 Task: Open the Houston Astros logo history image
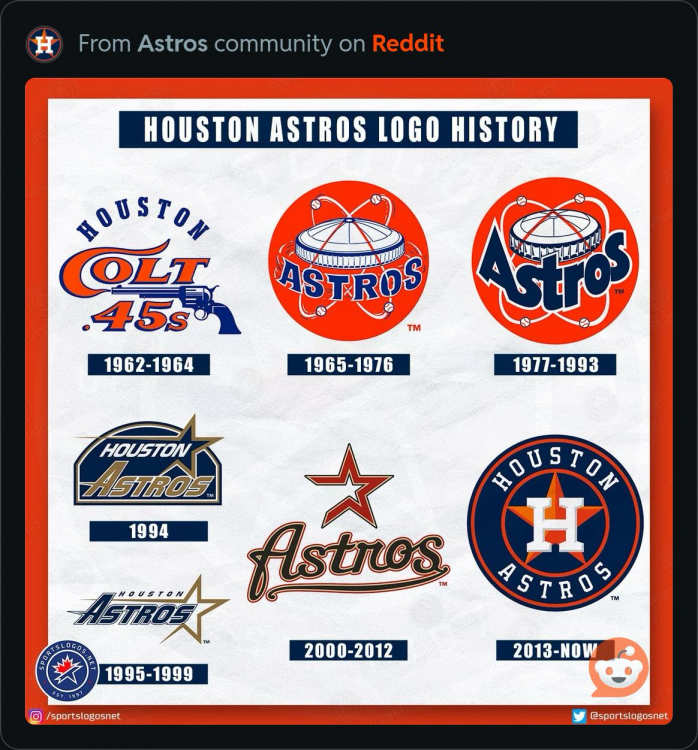pos(348,400)
